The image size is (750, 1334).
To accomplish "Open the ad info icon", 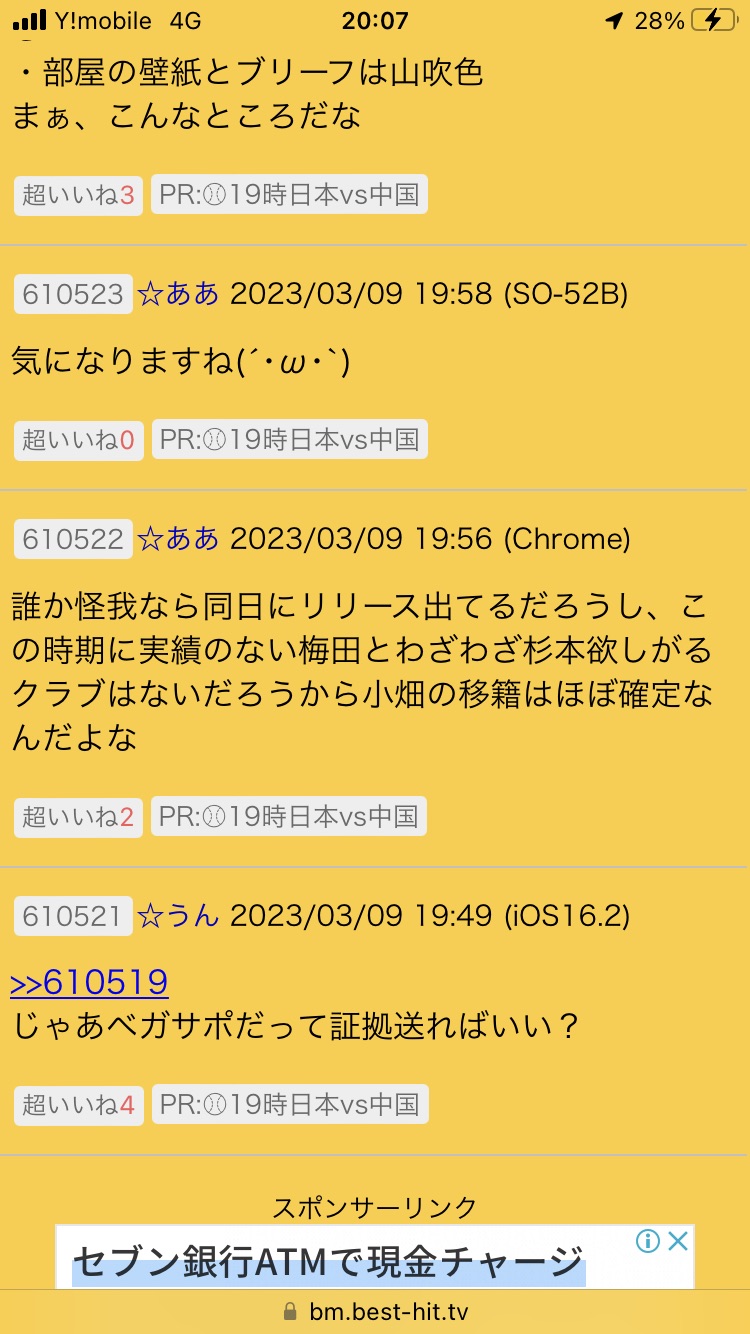I will [x=649, y=1241].
